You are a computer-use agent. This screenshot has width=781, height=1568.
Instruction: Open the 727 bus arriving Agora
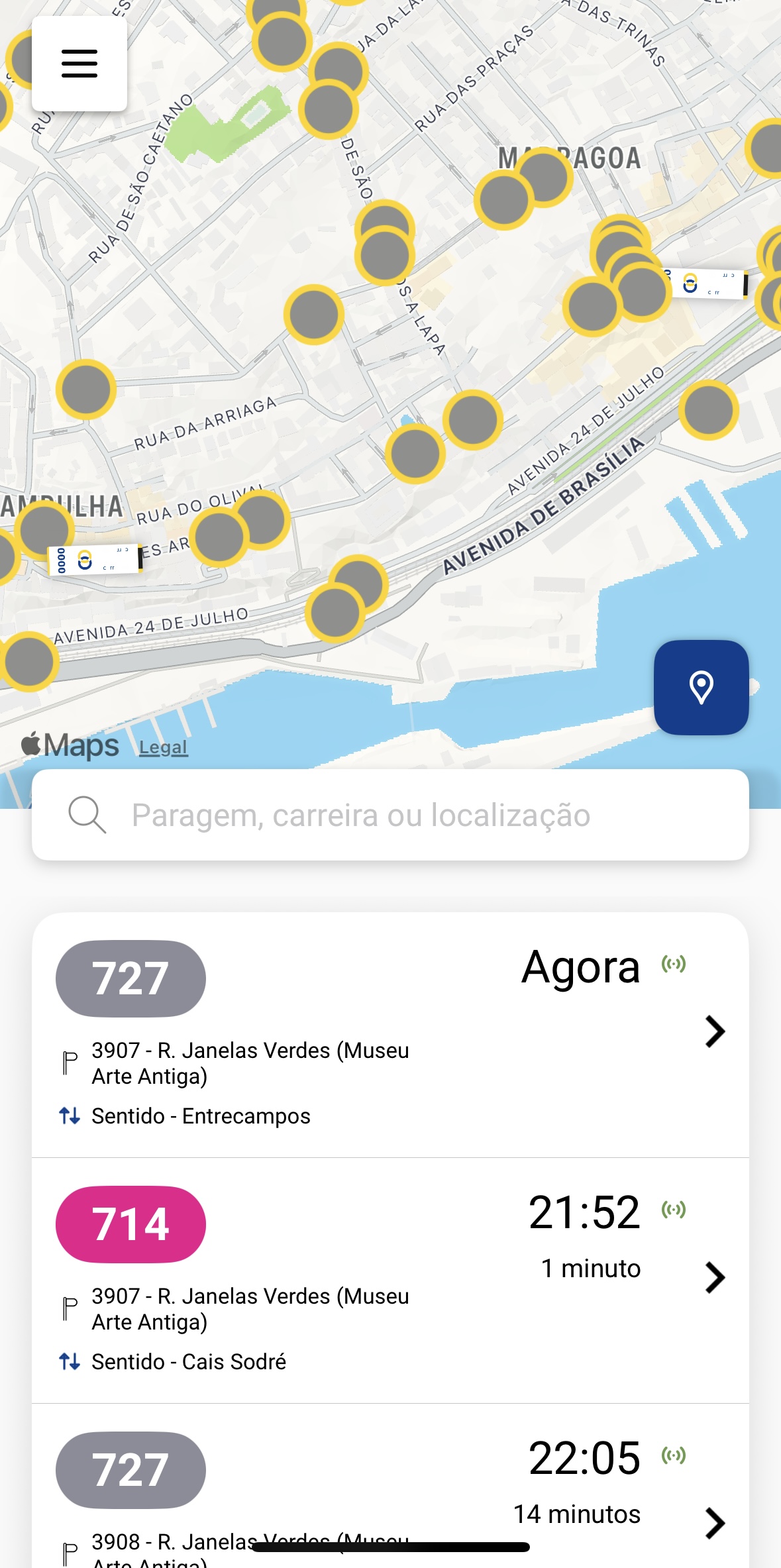coord(390,1033)
